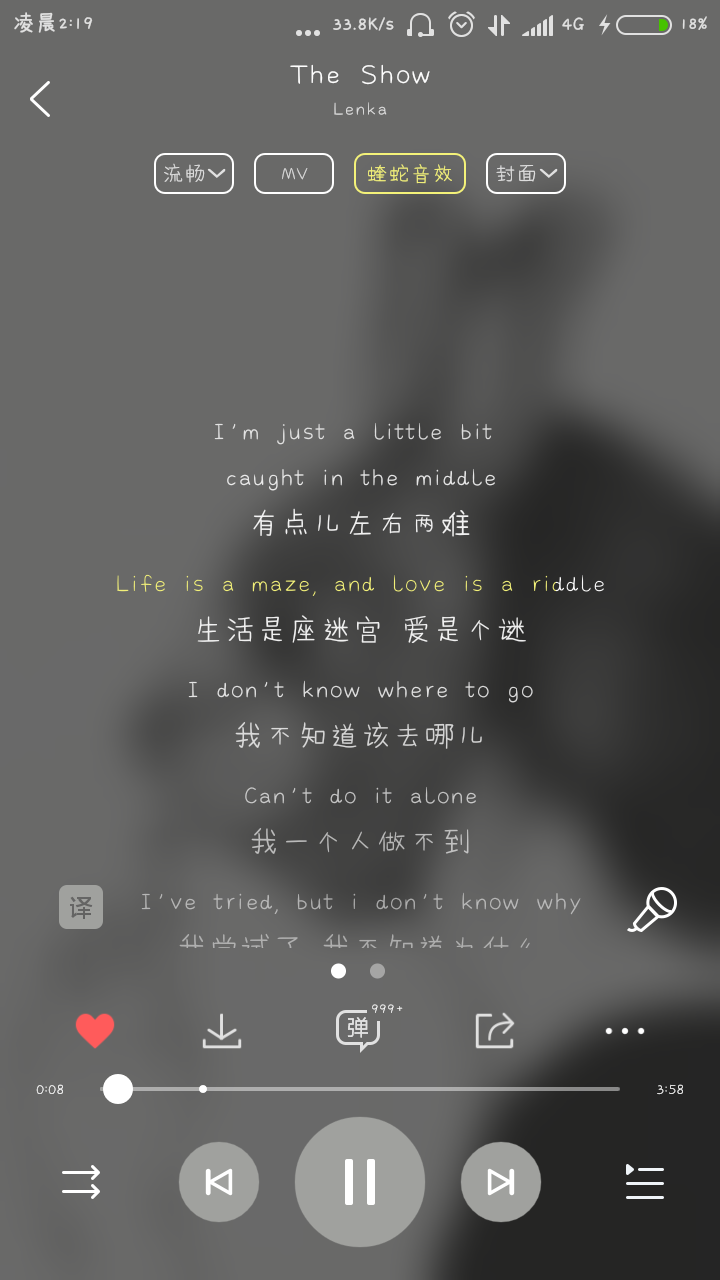Unlike the song with the red heart
Viewport: 720px width, 1280px height.
point(95,1030)
